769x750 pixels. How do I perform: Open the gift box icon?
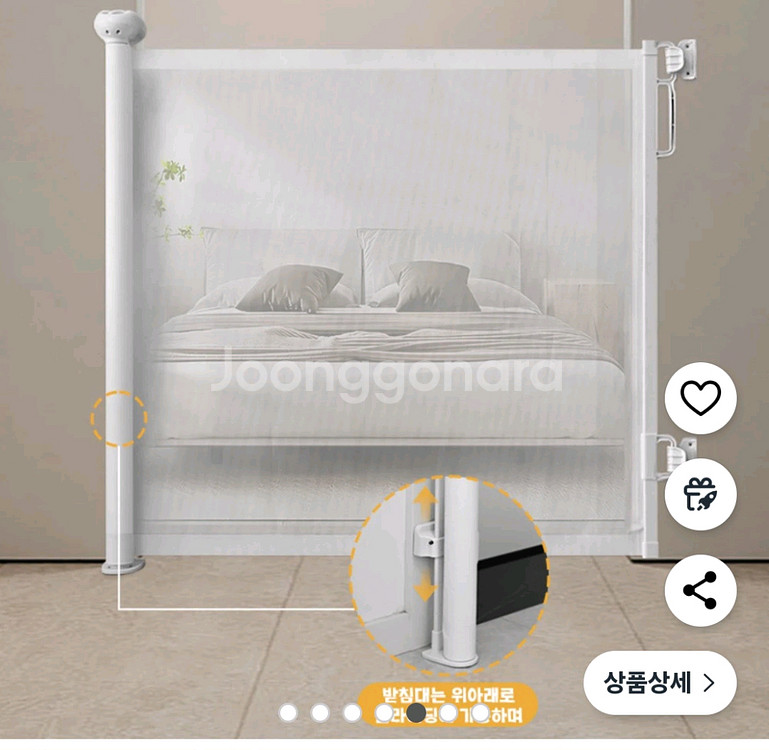coord(700,494)
